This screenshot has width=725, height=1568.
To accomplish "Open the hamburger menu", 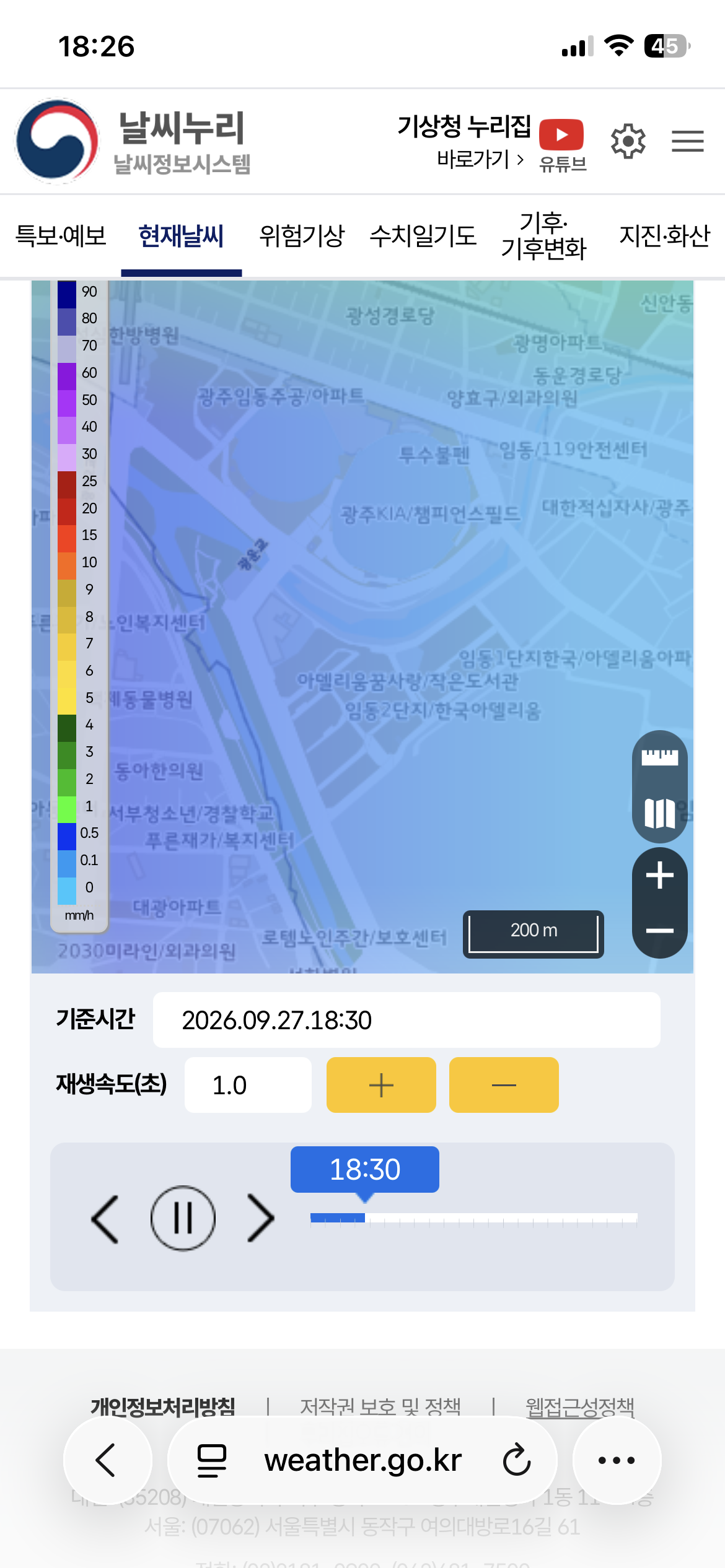I will click(688, 141).
